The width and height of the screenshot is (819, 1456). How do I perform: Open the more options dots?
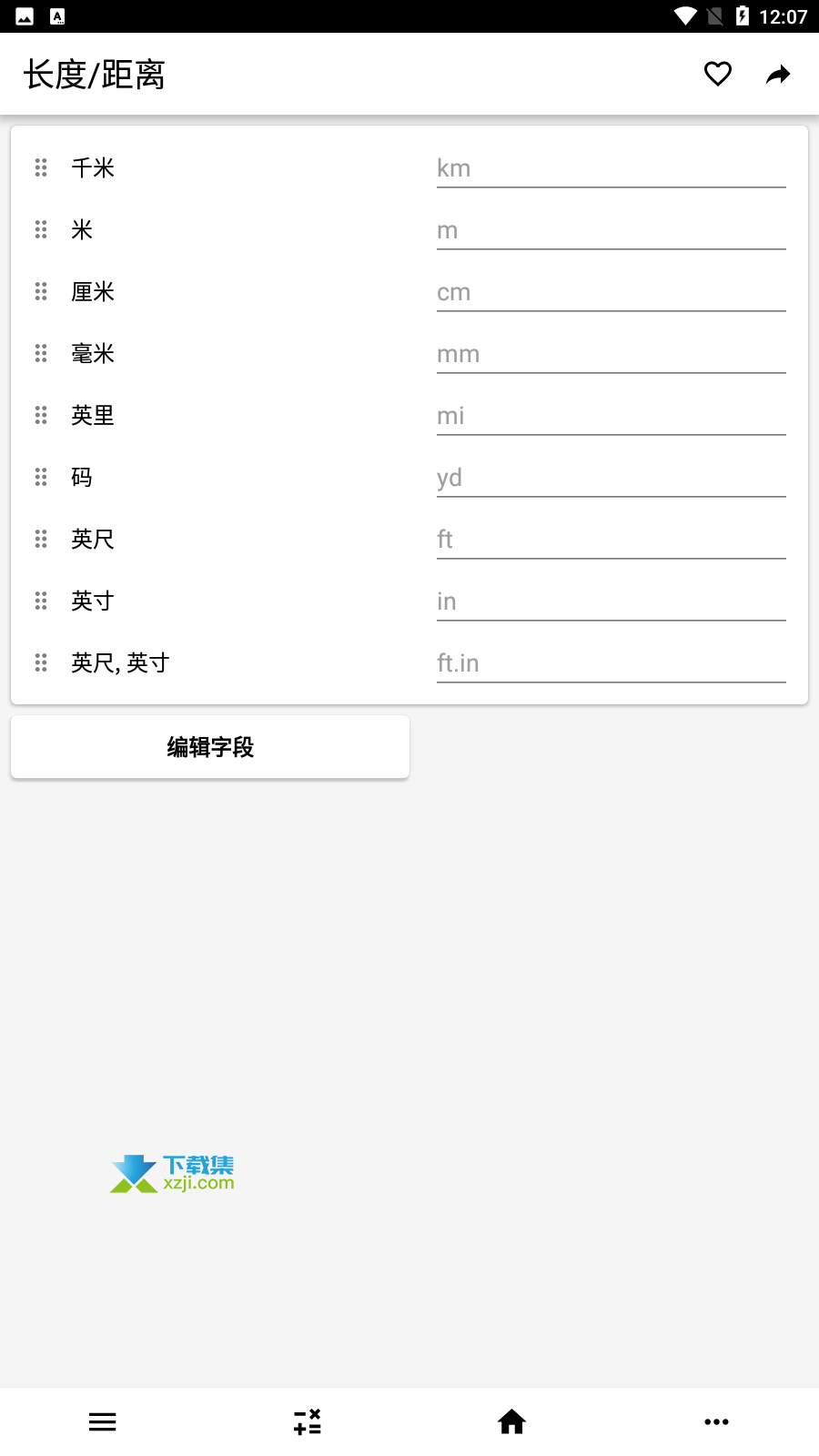click(716, 1421)
